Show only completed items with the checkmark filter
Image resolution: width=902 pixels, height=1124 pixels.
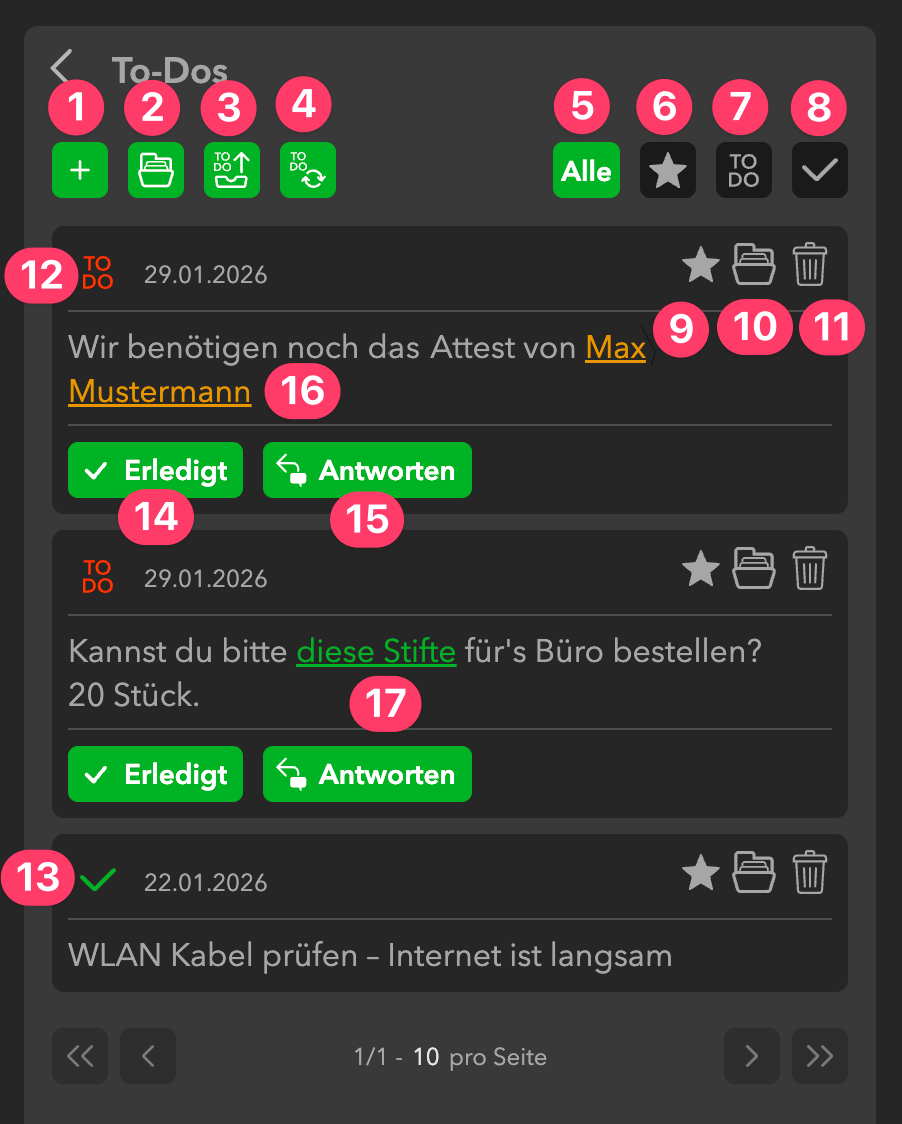point(820,171)
